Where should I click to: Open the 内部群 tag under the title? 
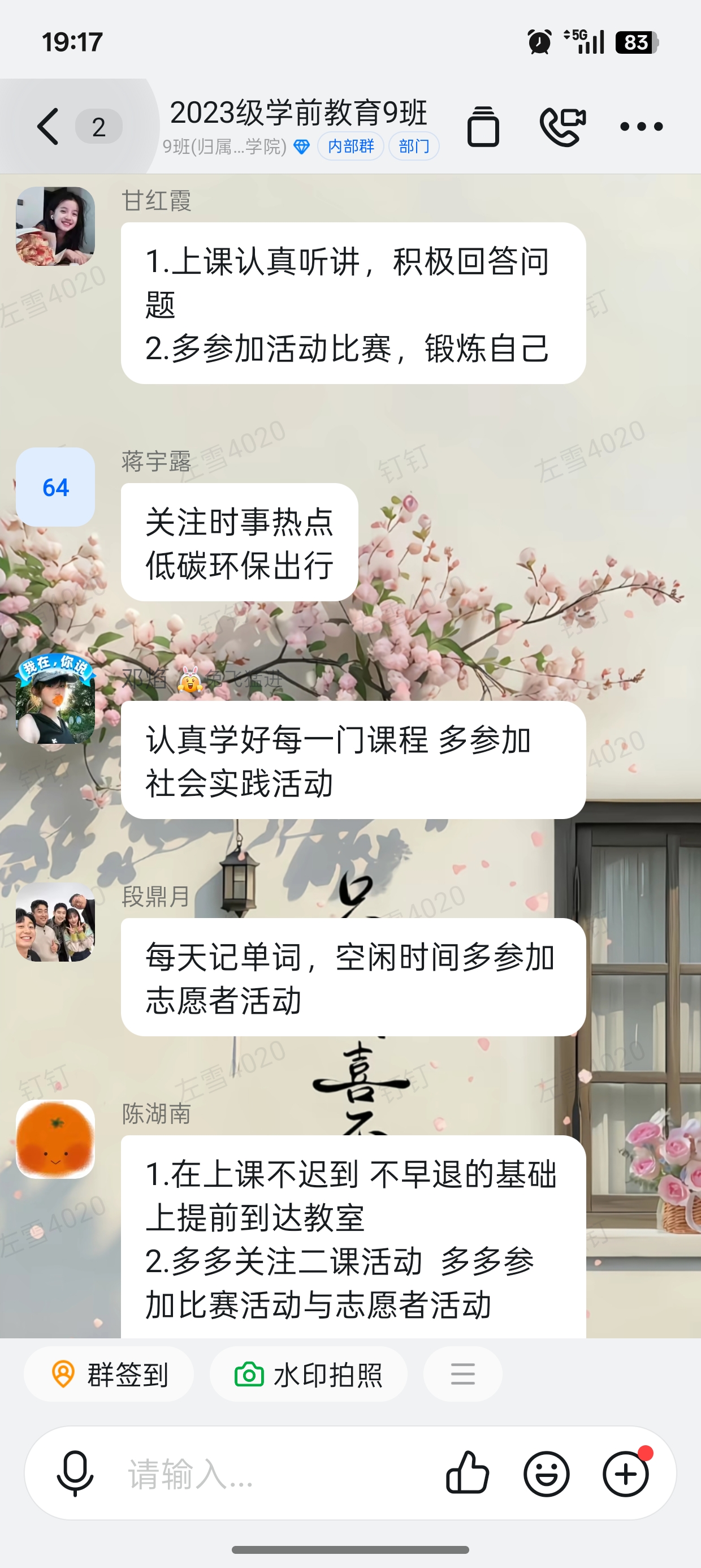[x=350, y=146]
